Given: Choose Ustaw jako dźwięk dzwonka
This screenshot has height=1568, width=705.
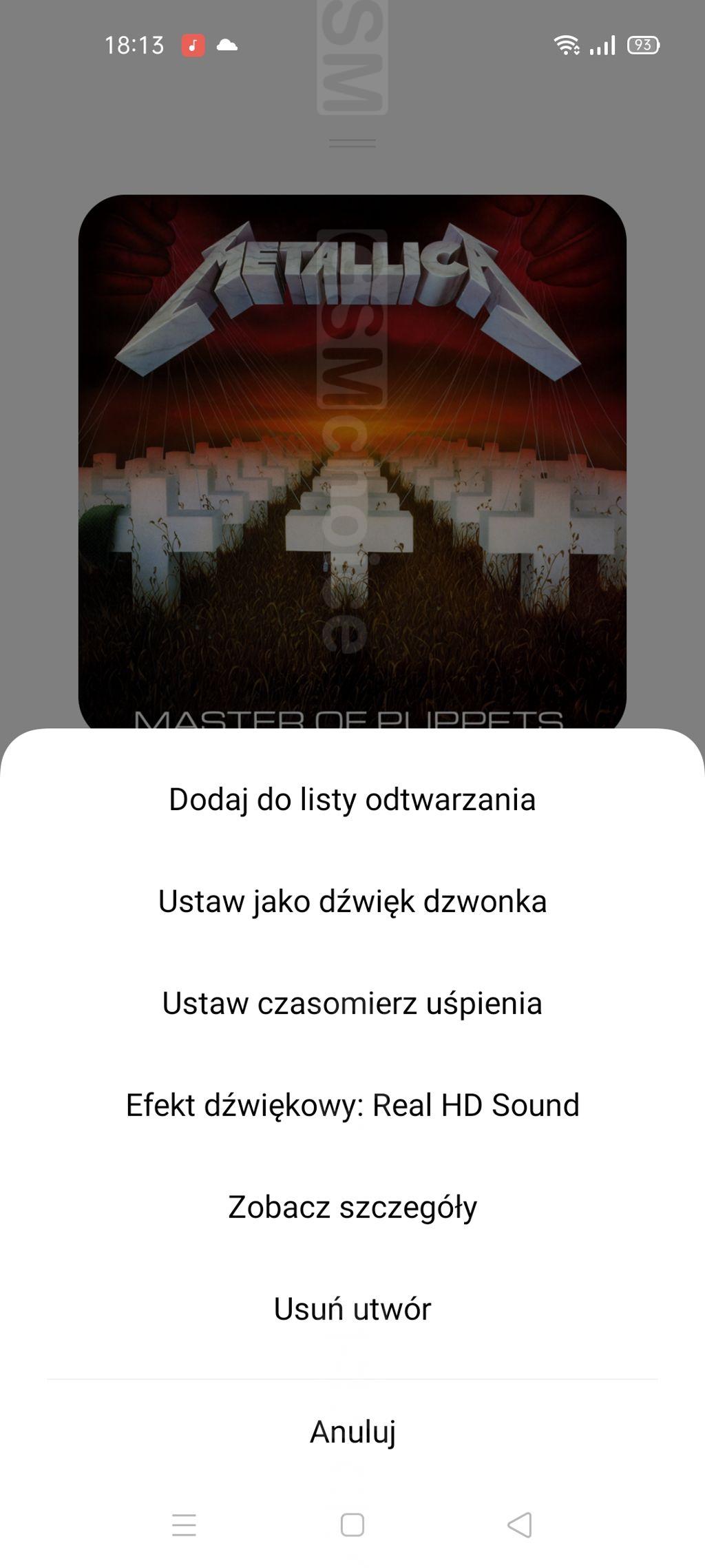Looking at the screenshot, I should point(352,902).
